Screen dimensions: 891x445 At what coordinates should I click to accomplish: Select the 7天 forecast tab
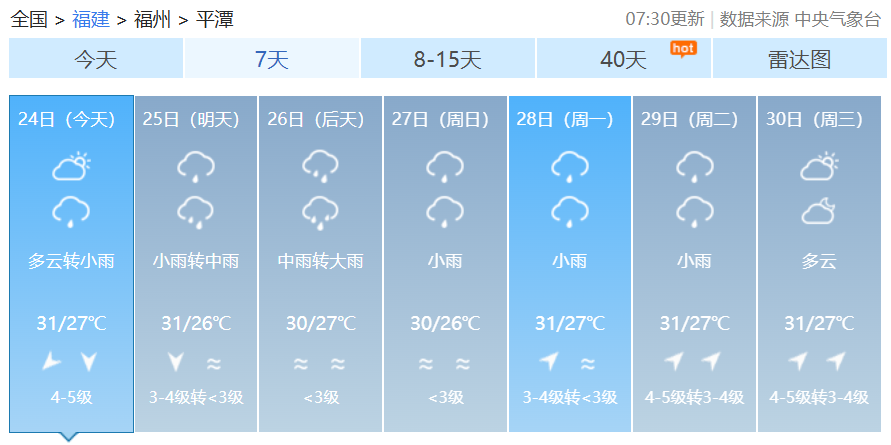click(271, 59)
